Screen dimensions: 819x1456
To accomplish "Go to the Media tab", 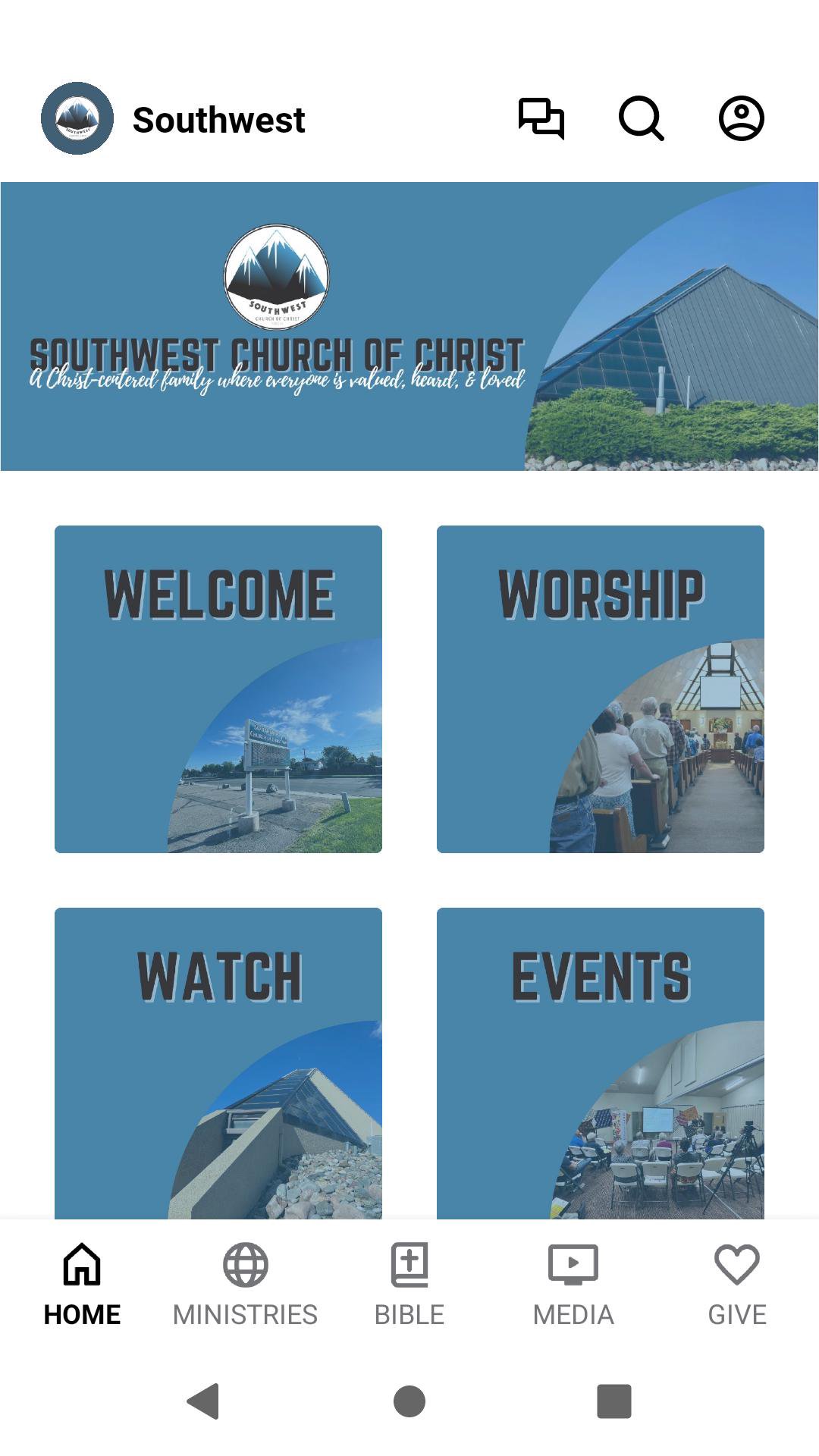I will pos(573,1283).
